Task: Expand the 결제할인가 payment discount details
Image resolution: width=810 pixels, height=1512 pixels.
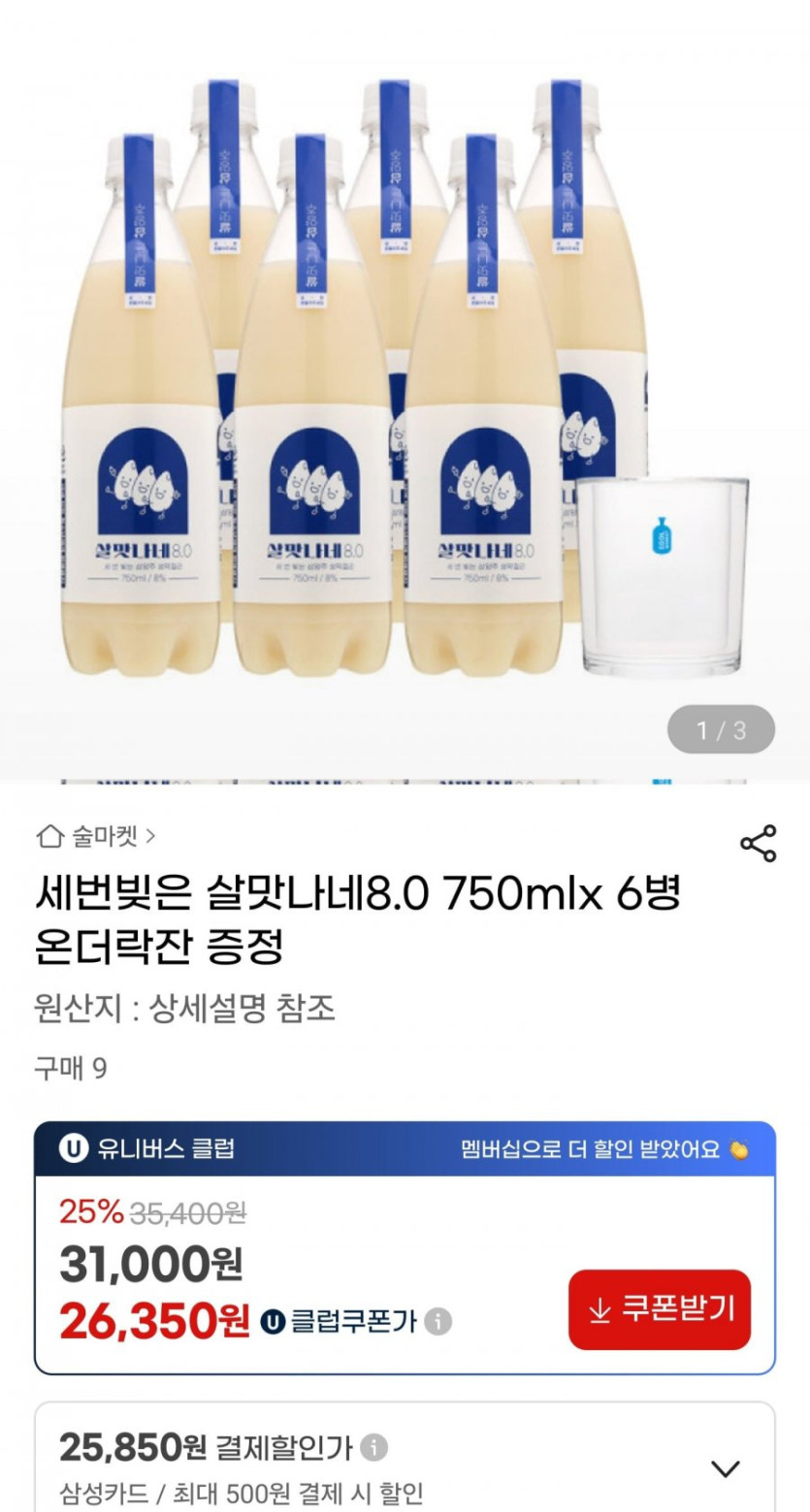Action: point(725,1468)
